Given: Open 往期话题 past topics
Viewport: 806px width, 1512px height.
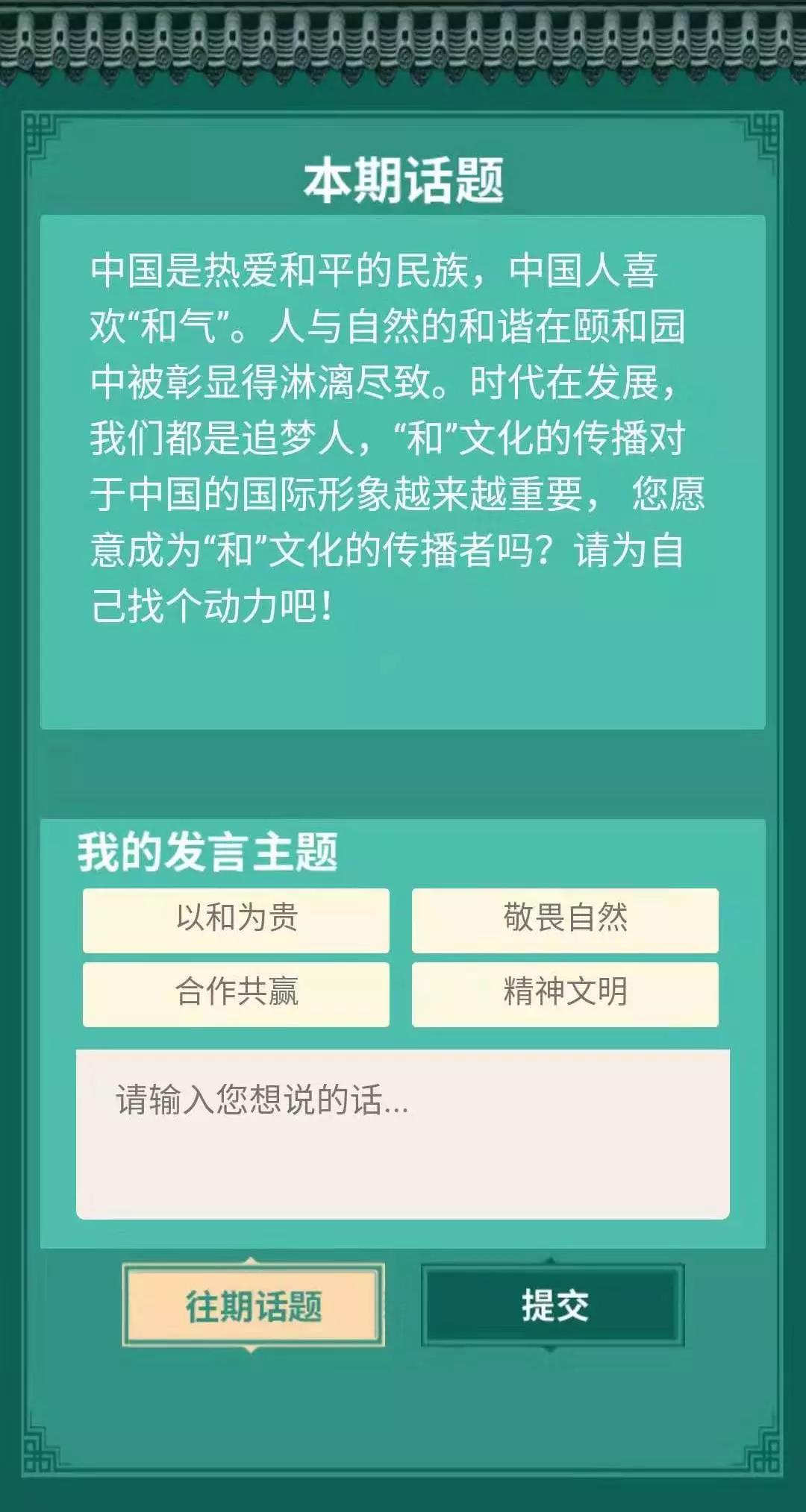Looking at the screenshot, I should [x=254, y=1305].
